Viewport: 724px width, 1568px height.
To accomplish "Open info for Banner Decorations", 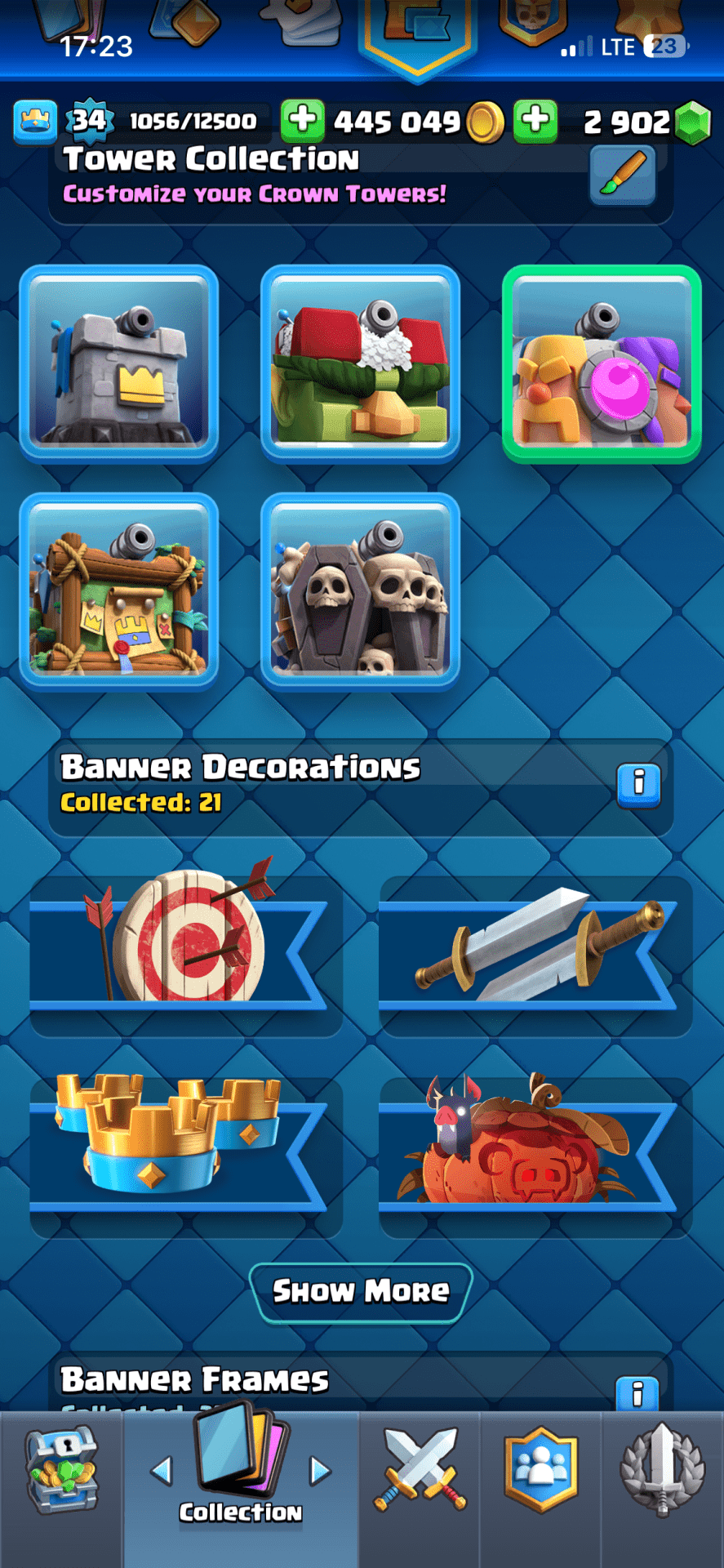I will point(638,785).
